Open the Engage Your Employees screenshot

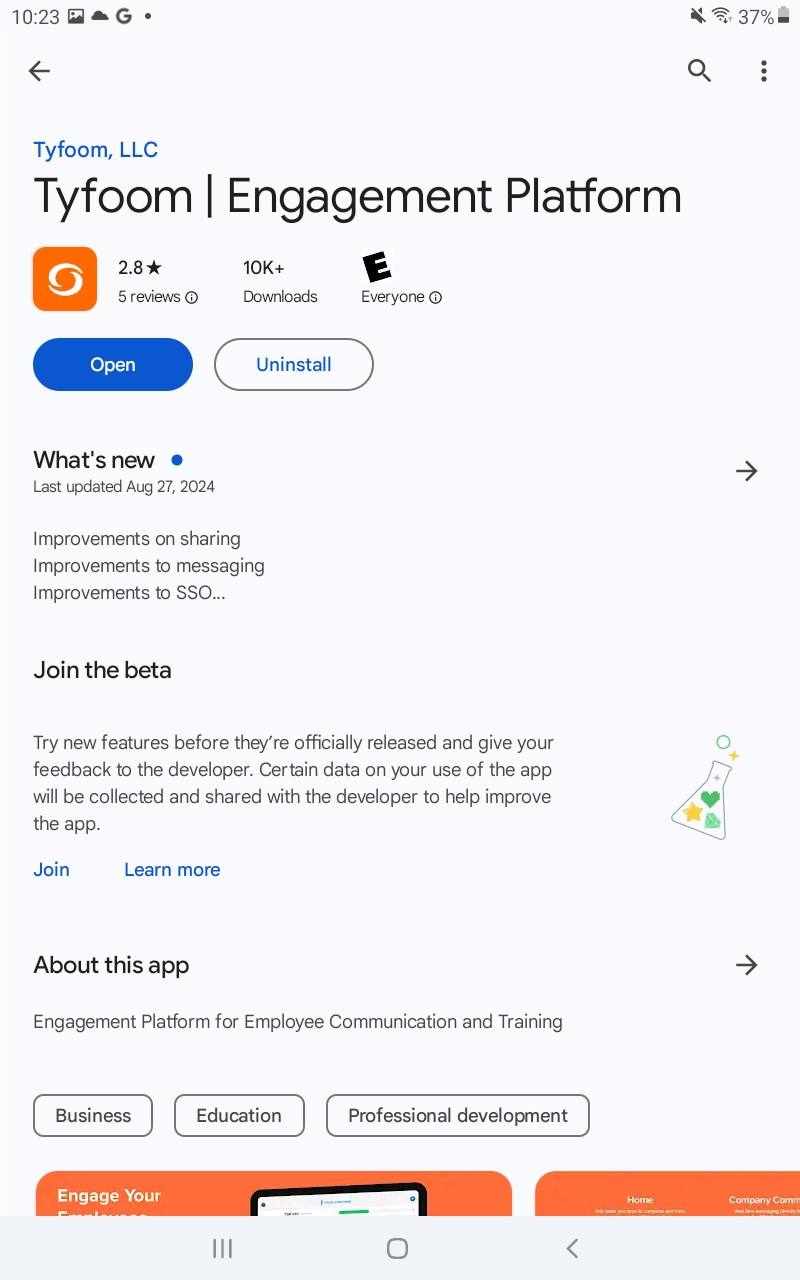pyautogui.click(x=273, y=1194)
